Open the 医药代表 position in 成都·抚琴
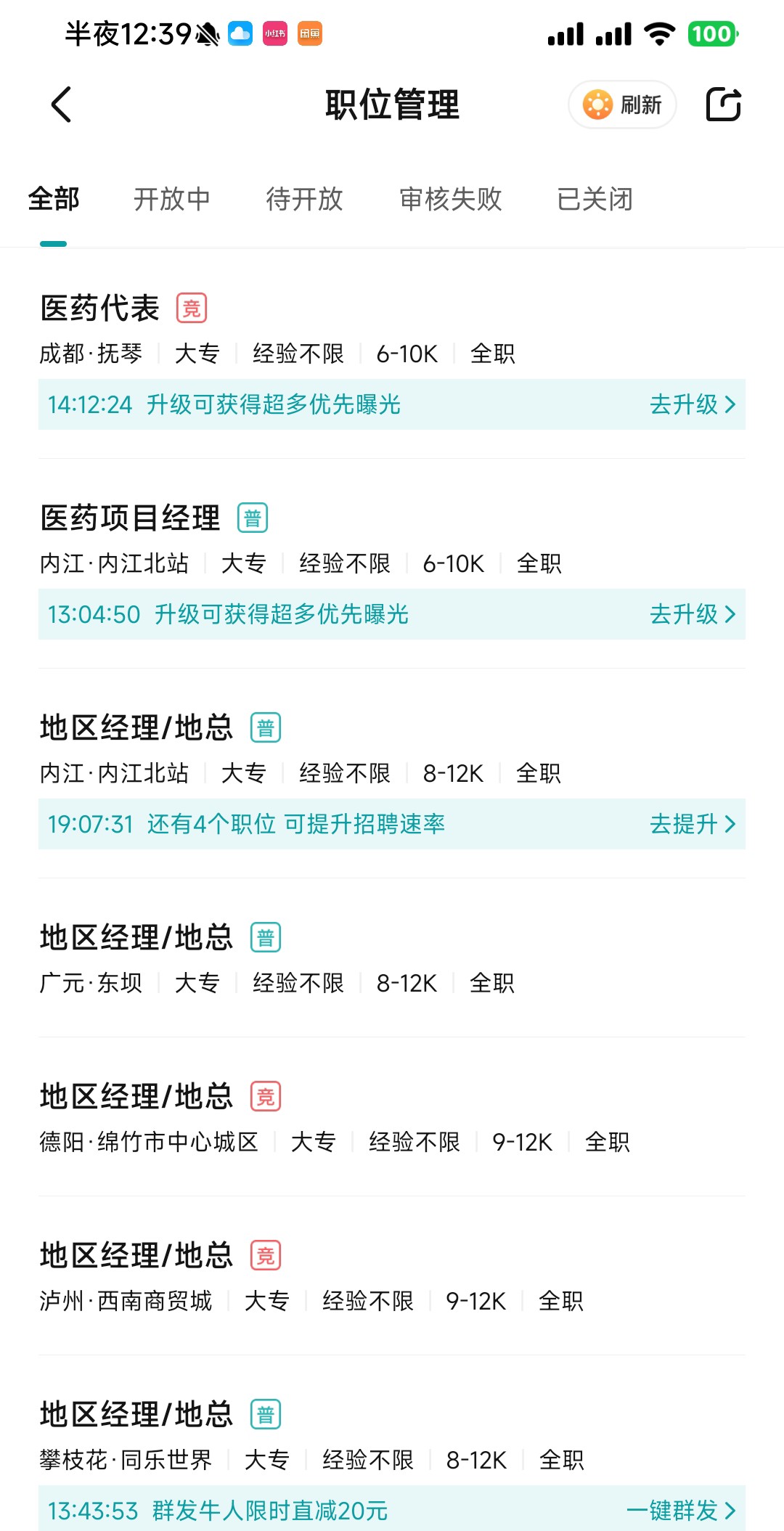 pyautogui.click(x=392, y=329)
